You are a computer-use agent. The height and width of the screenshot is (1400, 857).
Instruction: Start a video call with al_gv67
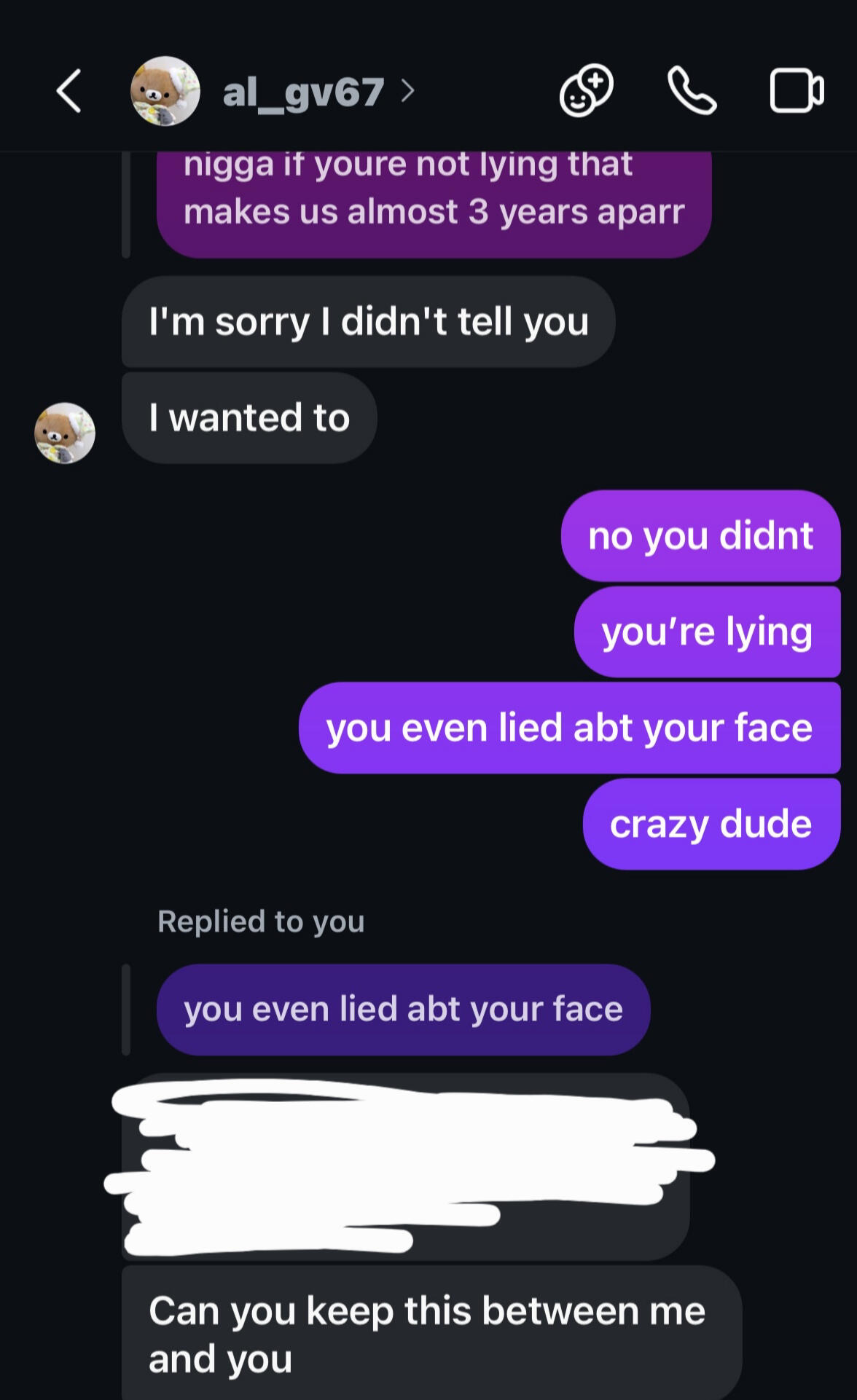pyautogui.click(x=796, y=91)
